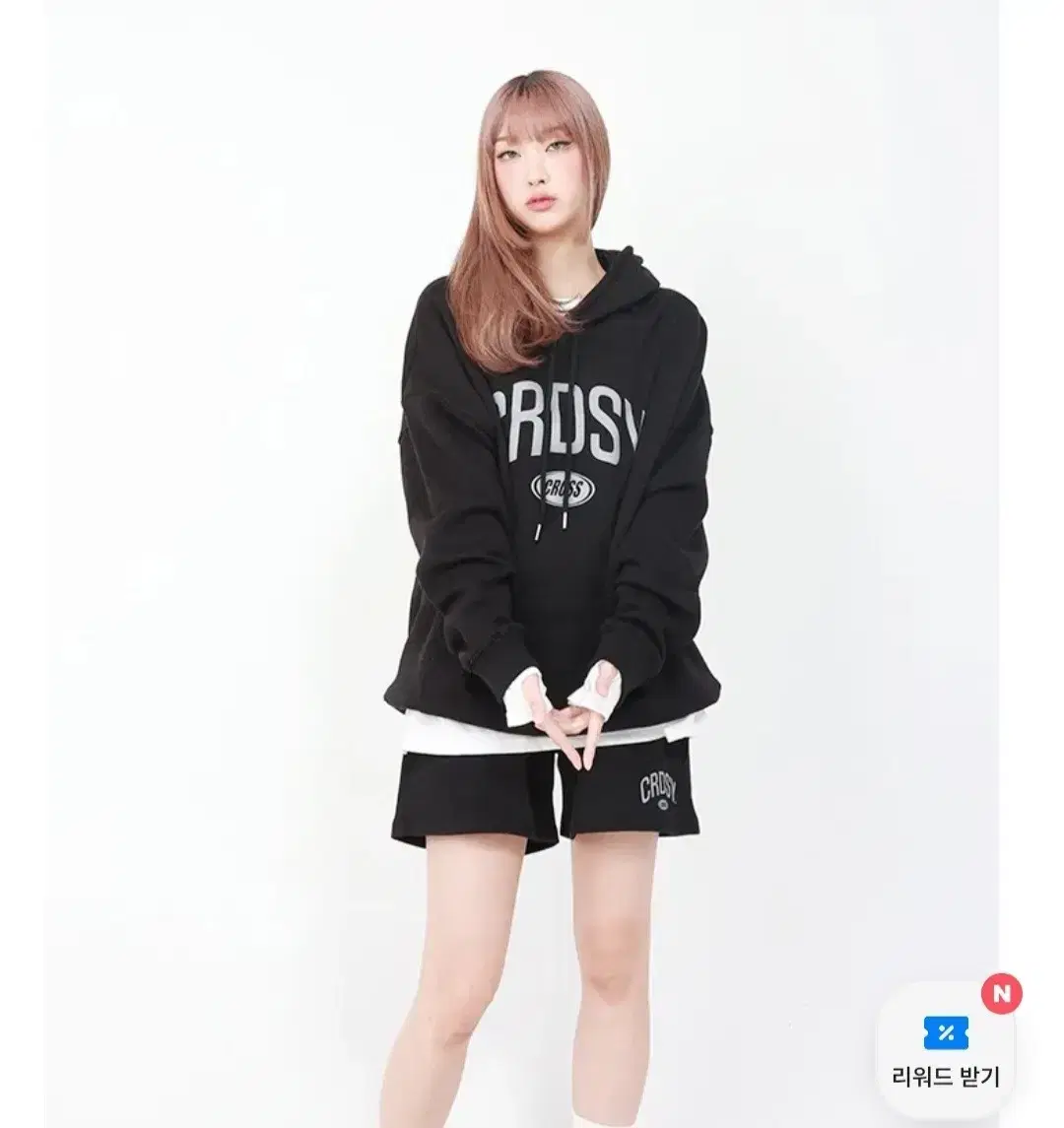1064x1128 pixels.
Task: Tap the CRDSY lettering on the chest
Action: [x=569, y=414]
